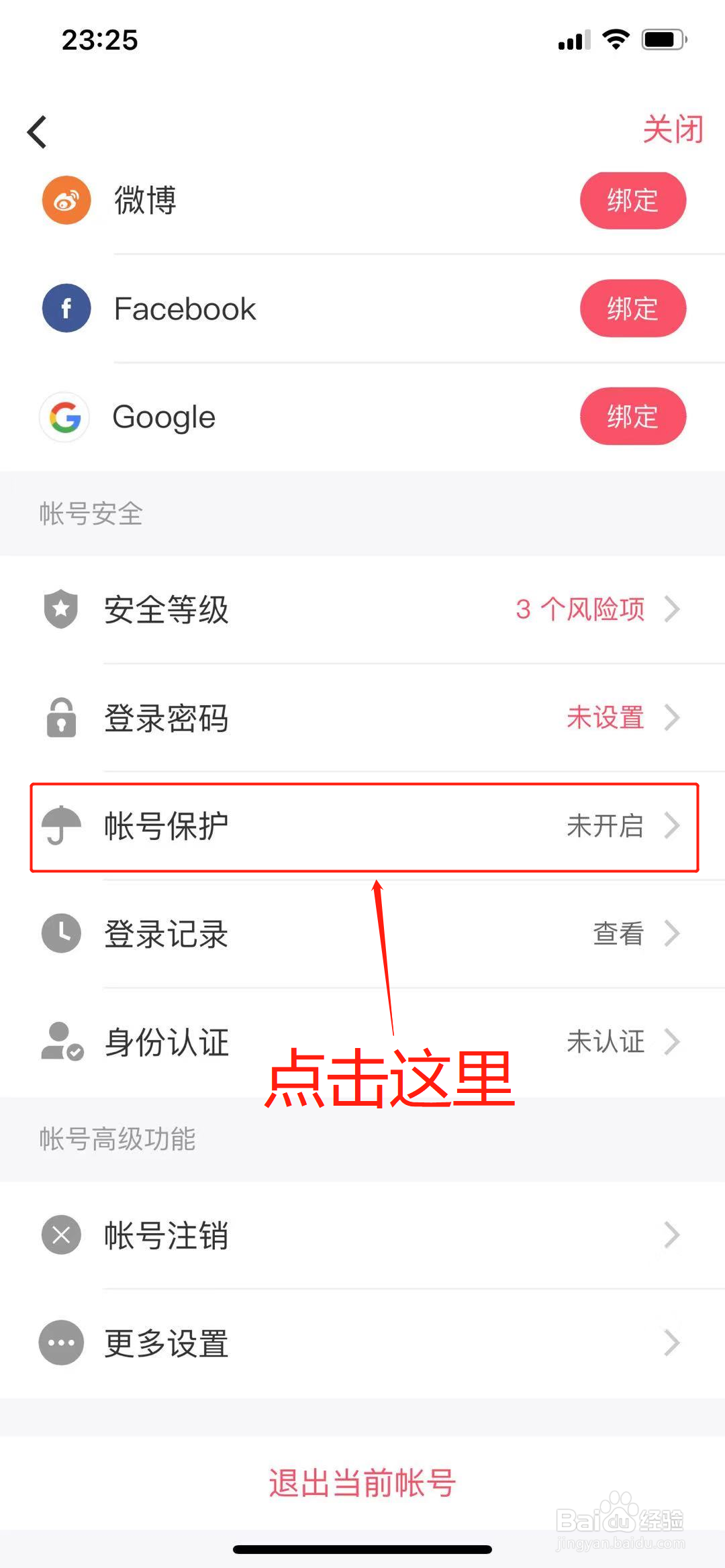Expand the 登录记录 entry with its arrow

click(x=673, y=933)
